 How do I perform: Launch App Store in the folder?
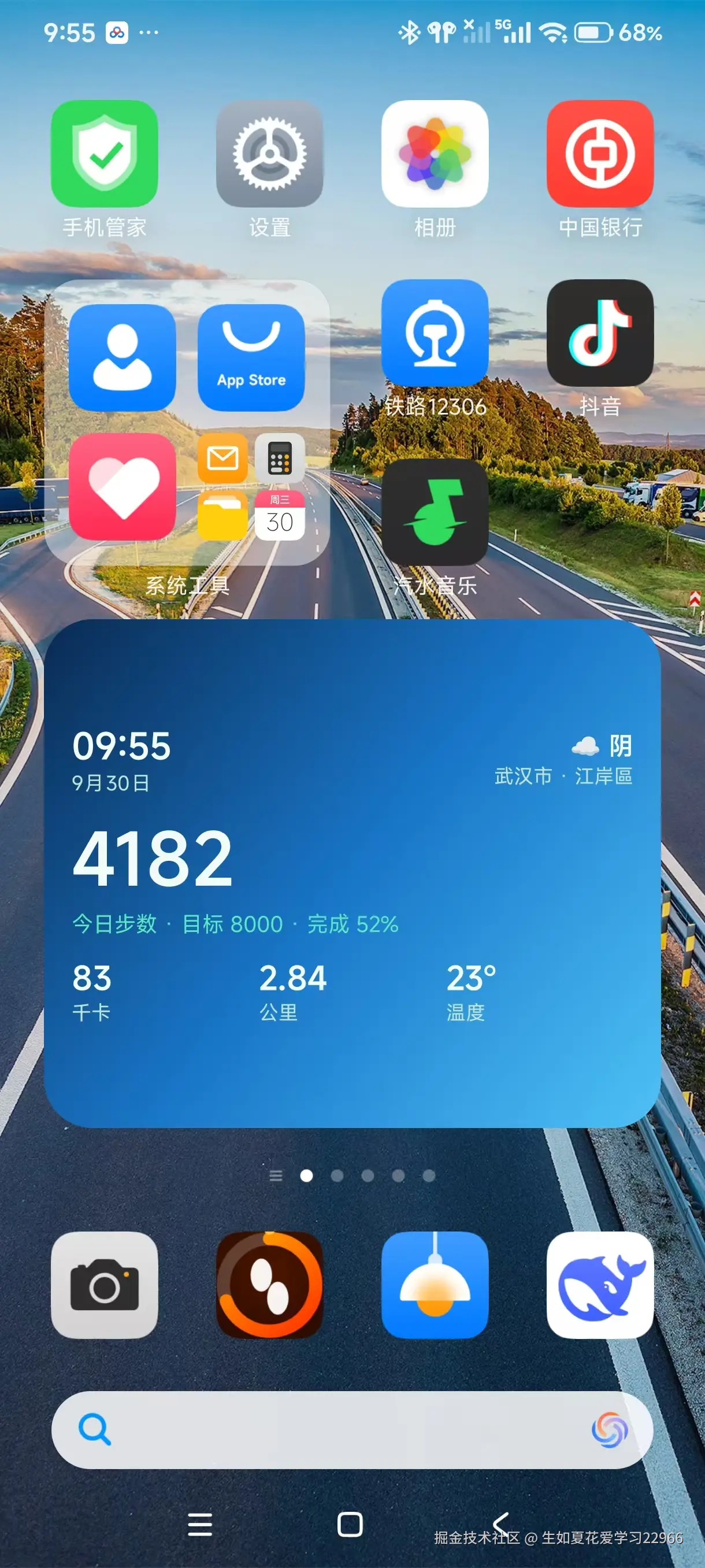click(x=251, y=358)
